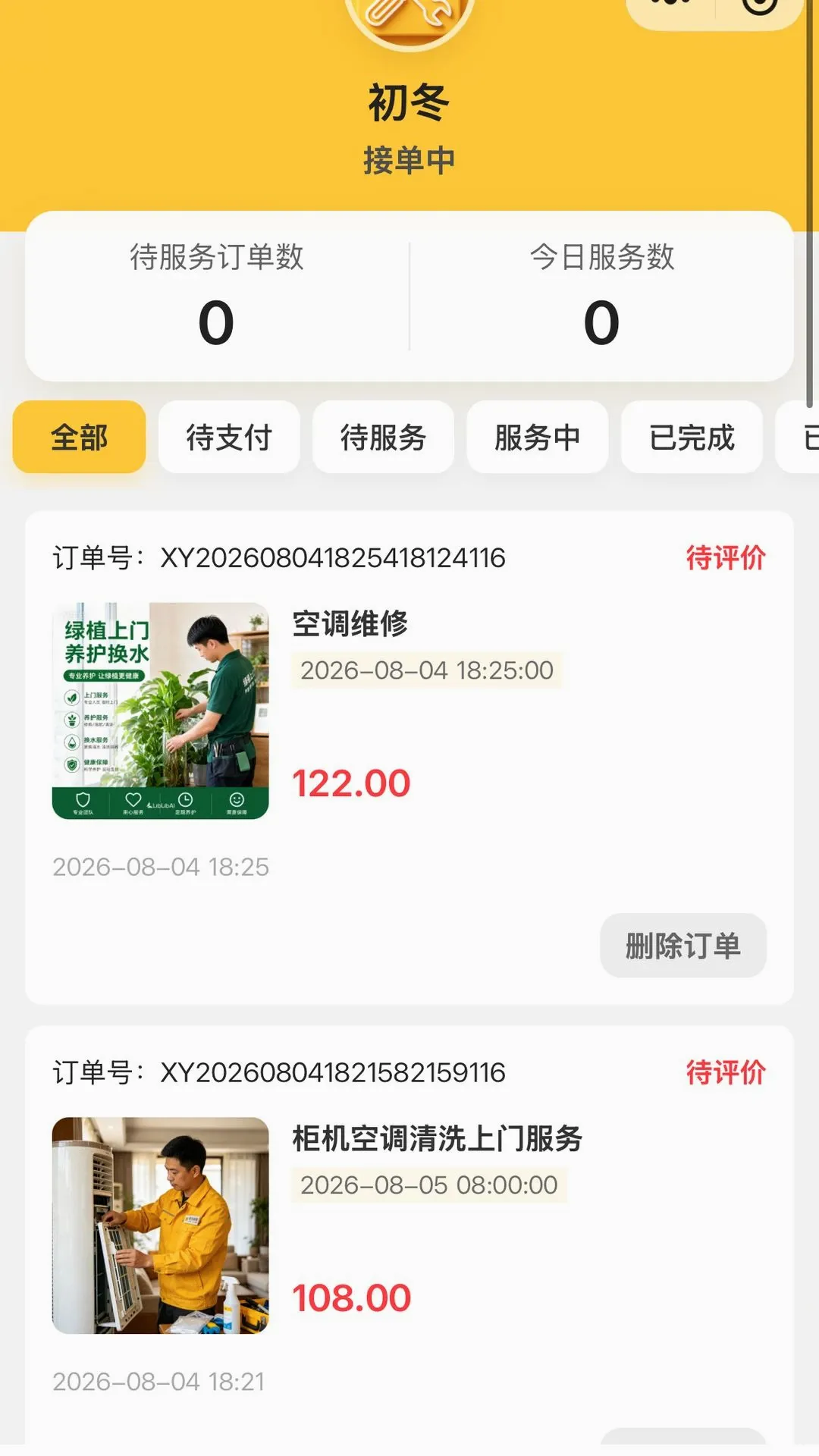The image size is (819, 1456).
Task: Open the 空调维修 order card
Action: tap(409, 758)
